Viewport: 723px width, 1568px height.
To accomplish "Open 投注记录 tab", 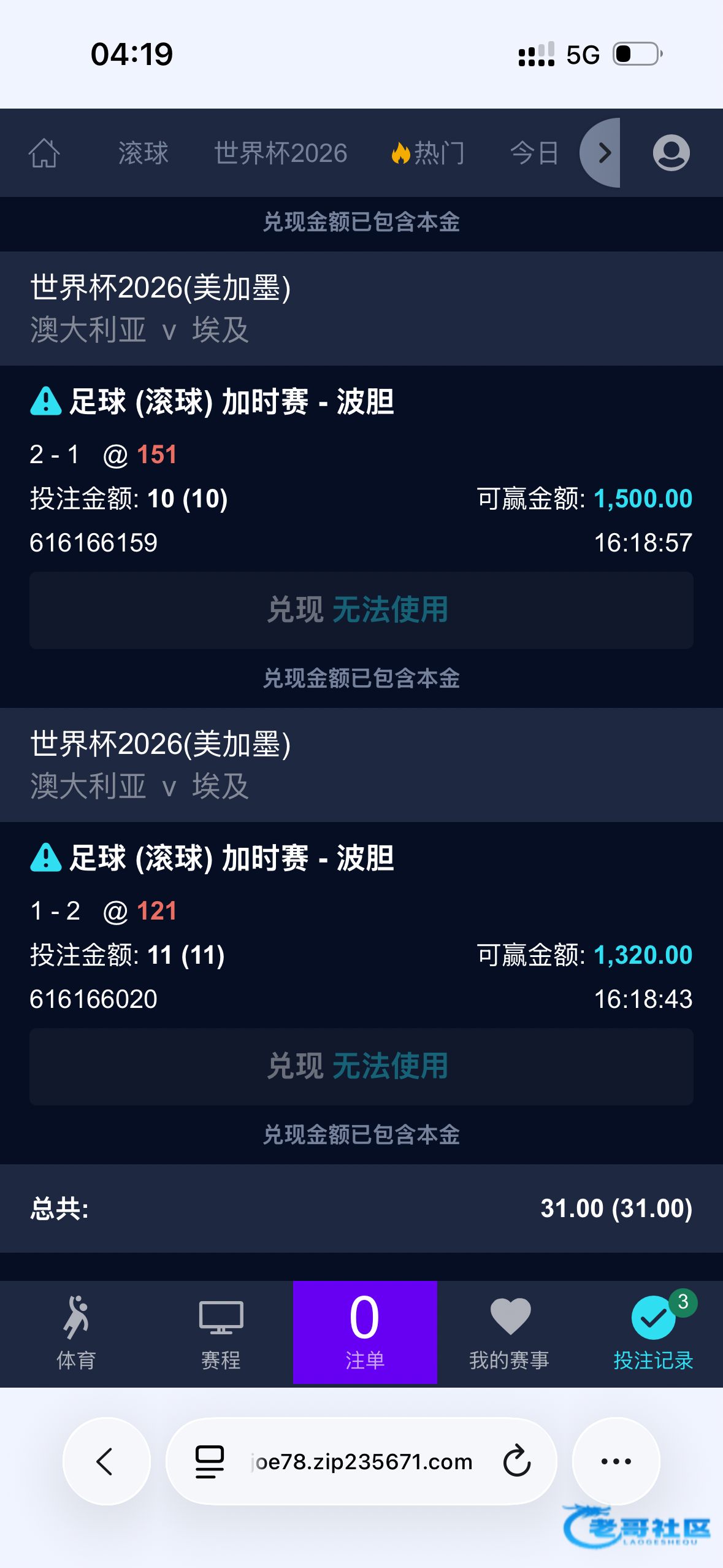I will click(x=654, y=1332).
